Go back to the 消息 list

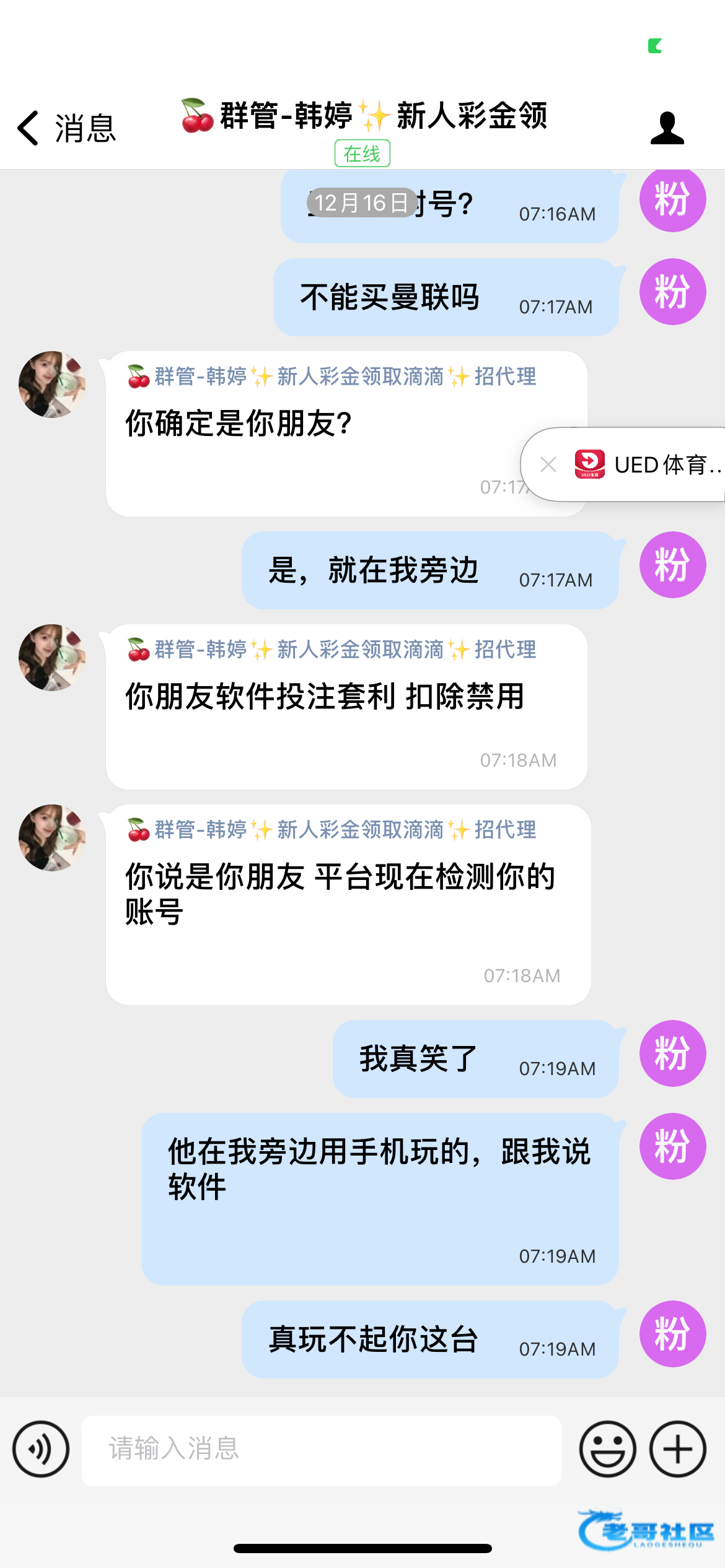(x=65, y=128)
